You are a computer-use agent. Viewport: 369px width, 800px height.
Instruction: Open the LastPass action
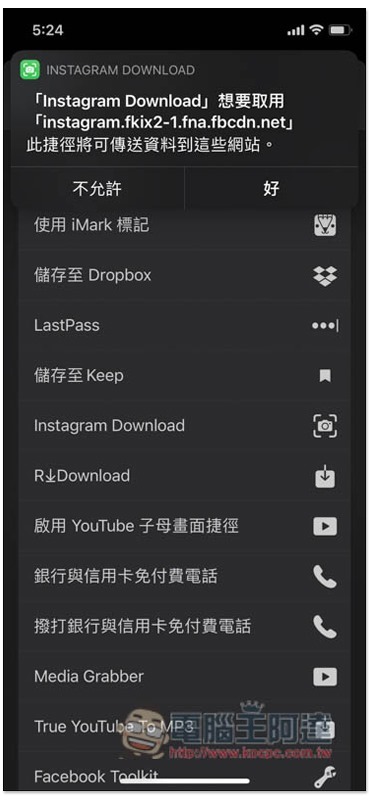click(x=185, y=326)
